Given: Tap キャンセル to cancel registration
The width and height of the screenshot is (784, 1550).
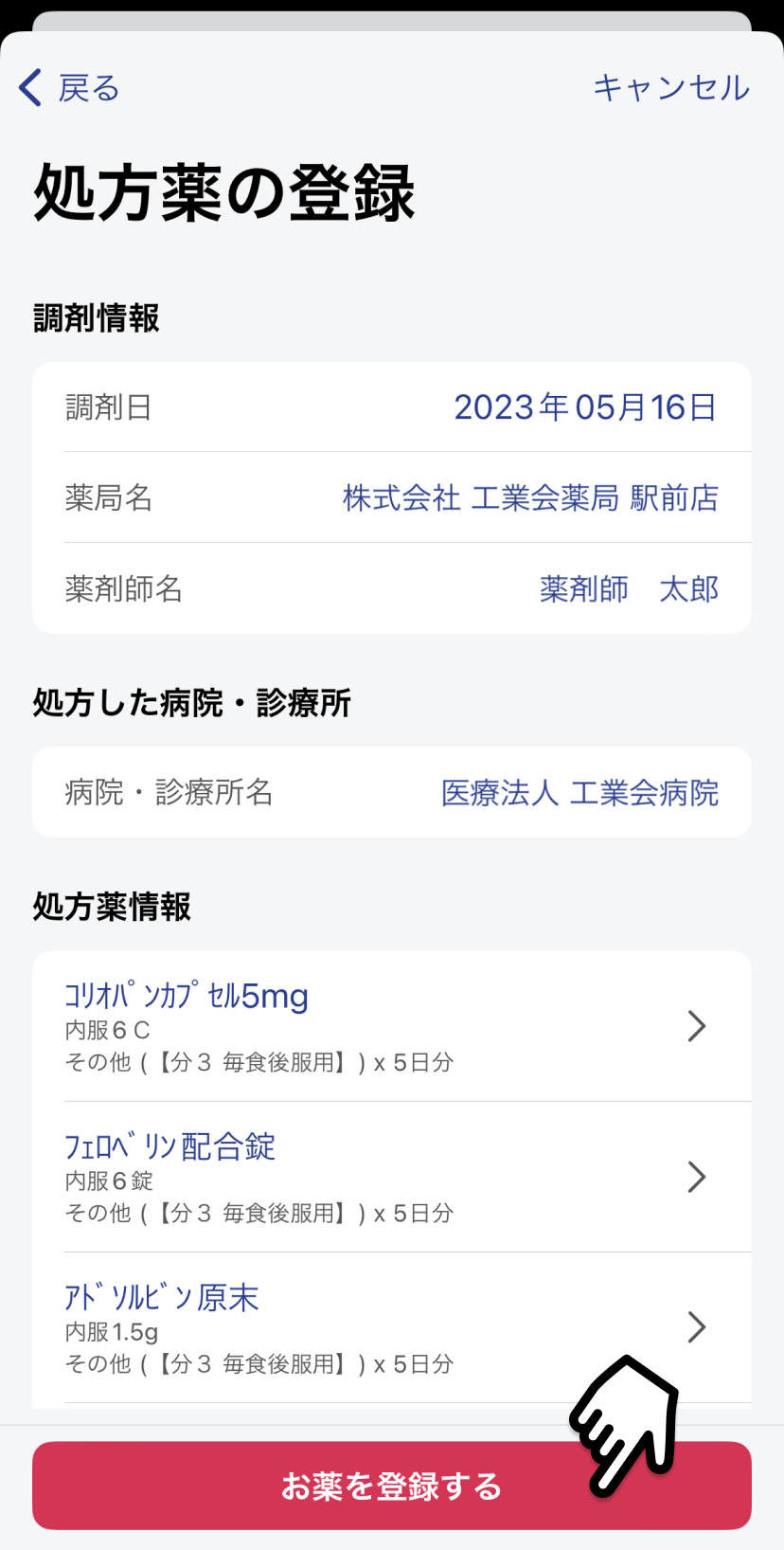Looking at the screenshot, I should click(x=671, y=88).
